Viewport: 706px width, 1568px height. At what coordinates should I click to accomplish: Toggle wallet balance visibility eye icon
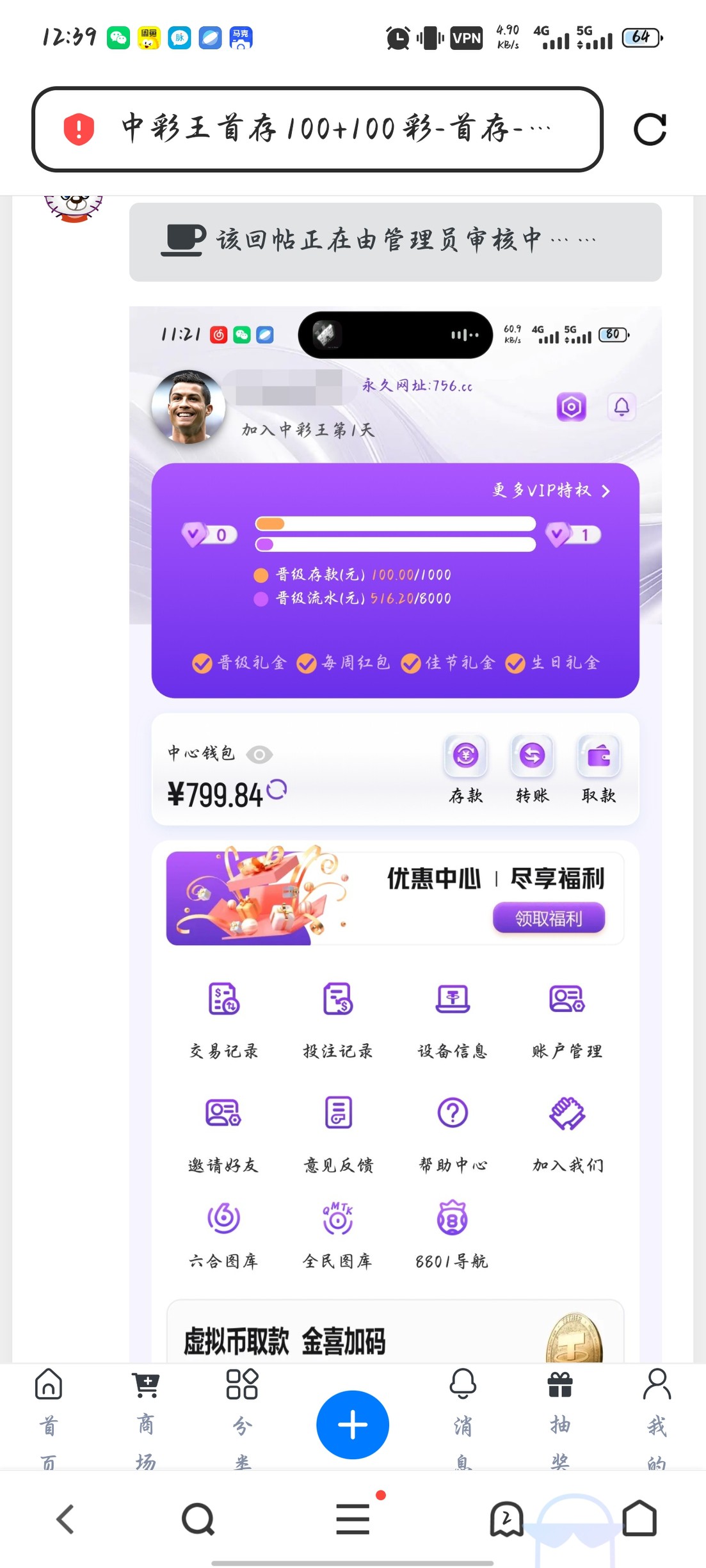click(x=260, y=754)
